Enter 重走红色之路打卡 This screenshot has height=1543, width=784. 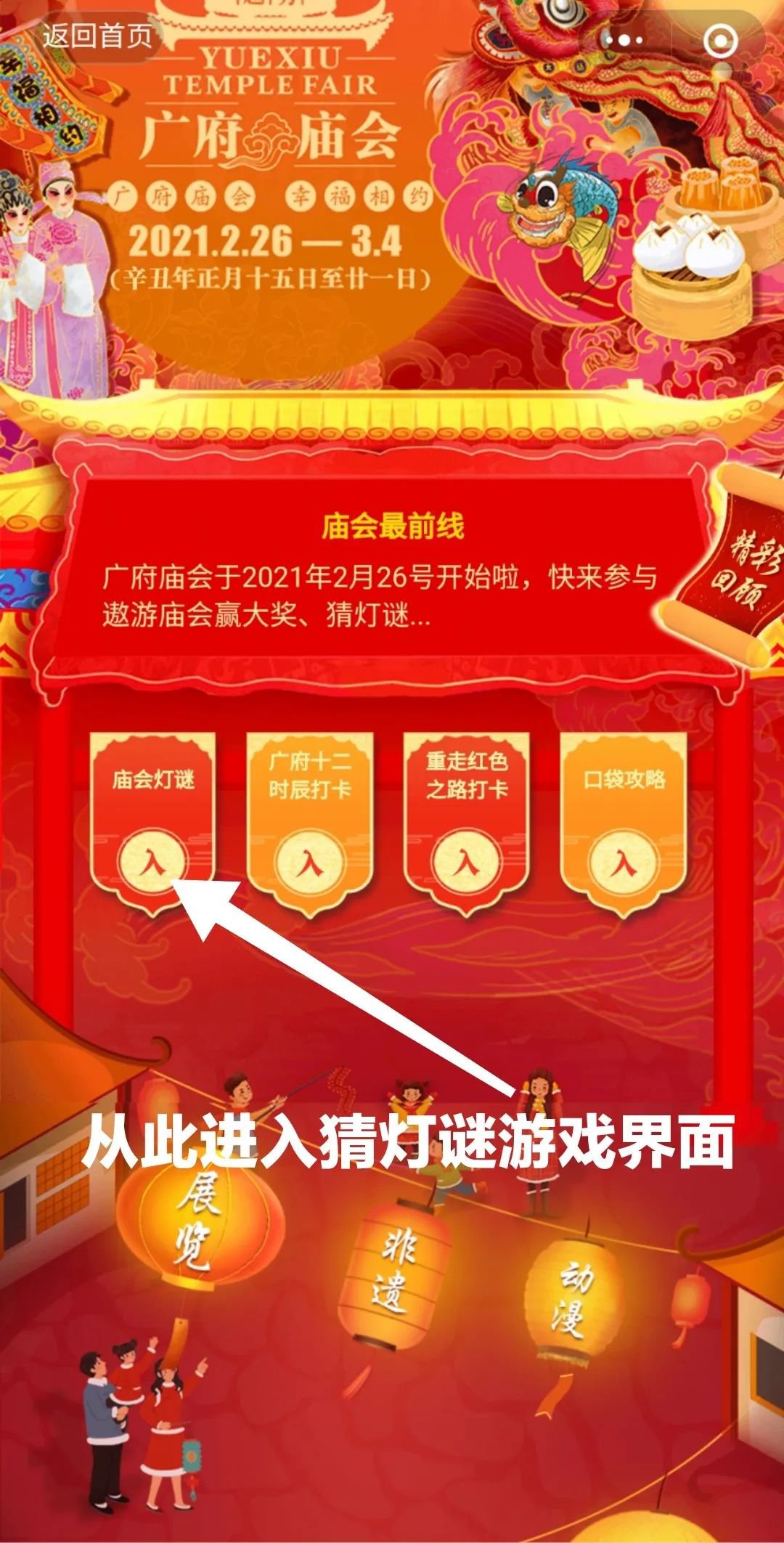tap(466, 863)
